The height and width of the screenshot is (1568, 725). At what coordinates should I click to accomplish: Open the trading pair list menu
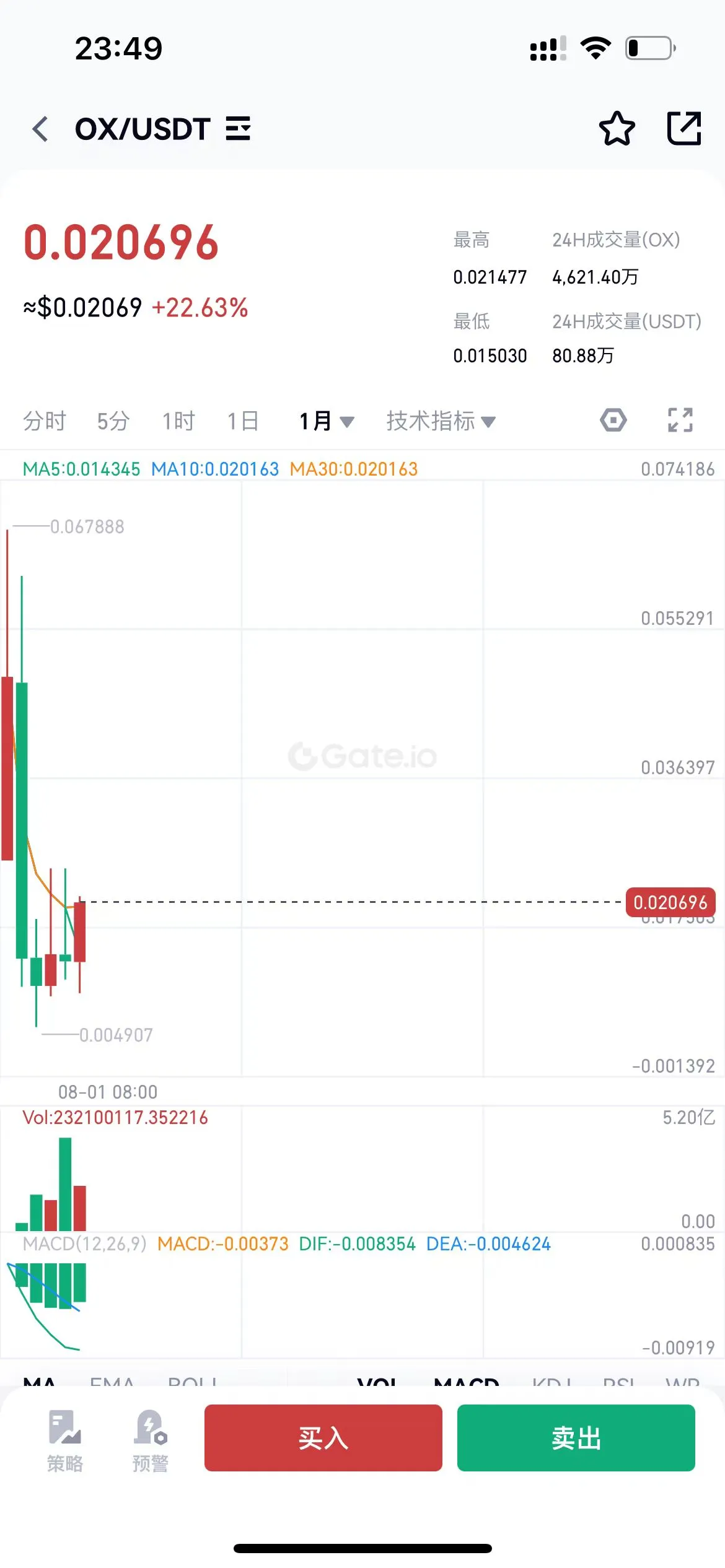(238, 129)
